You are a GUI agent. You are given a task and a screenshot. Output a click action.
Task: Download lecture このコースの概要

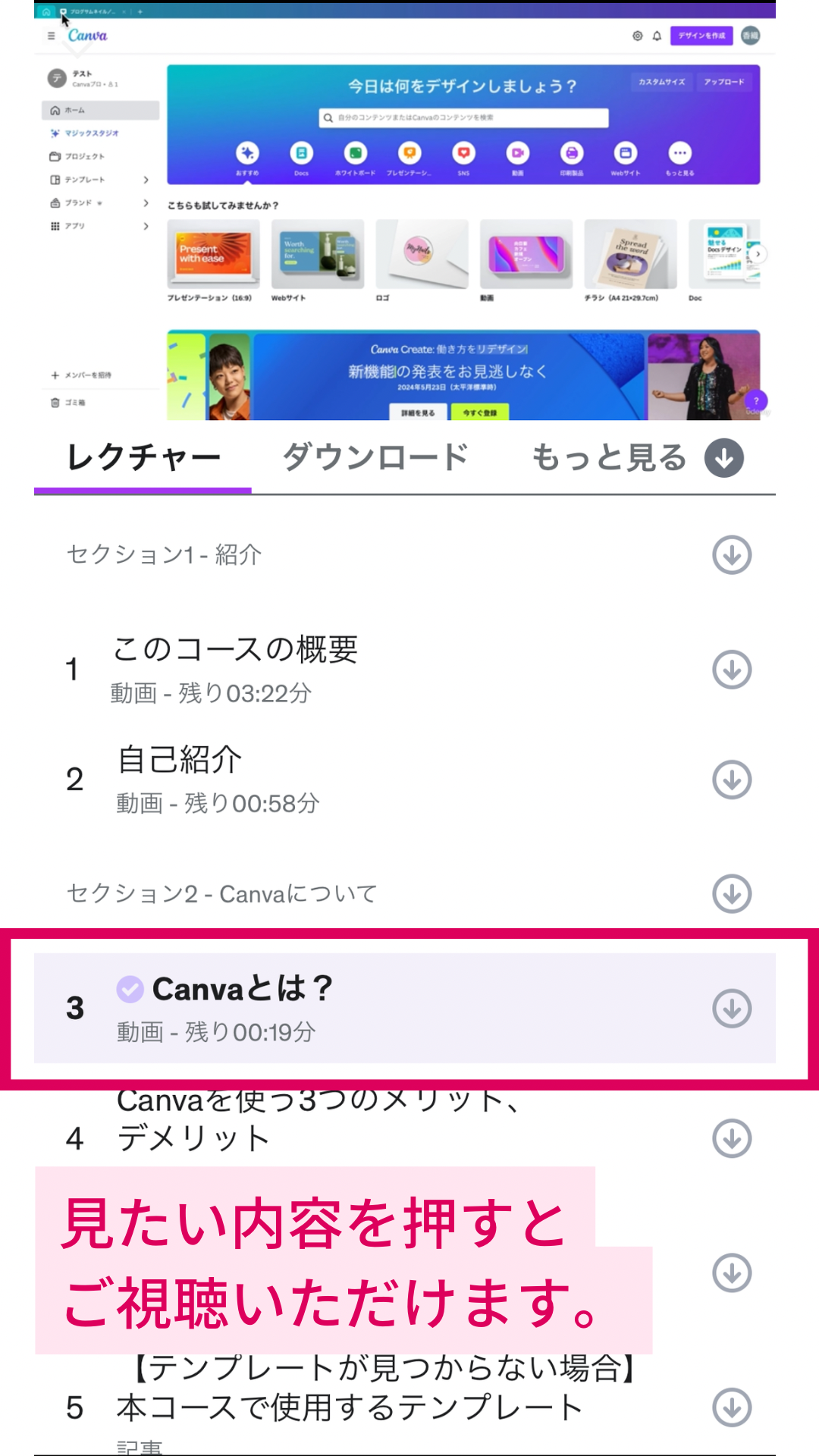[732, 670]
